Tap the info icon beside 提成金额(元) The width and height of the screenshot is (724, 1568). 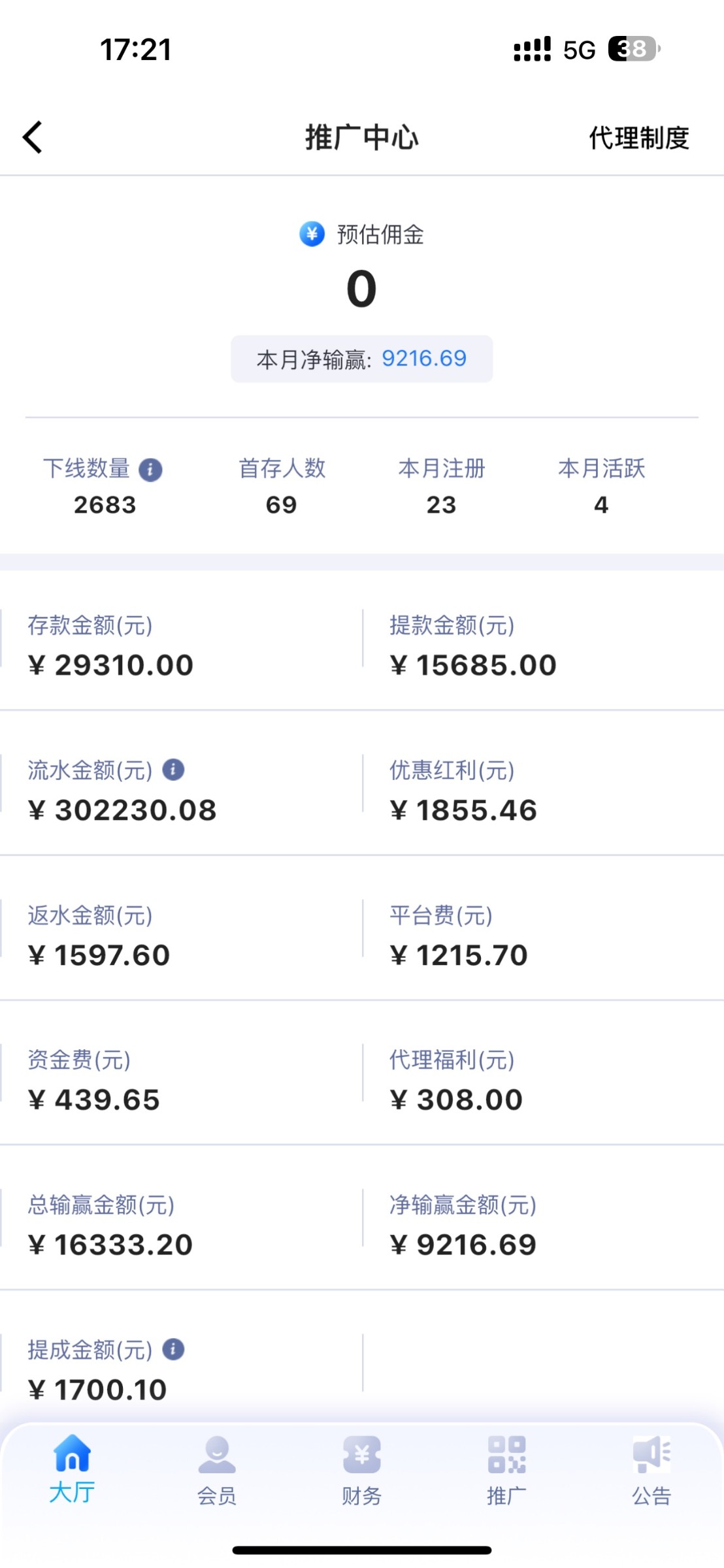tap(173, 1349)
